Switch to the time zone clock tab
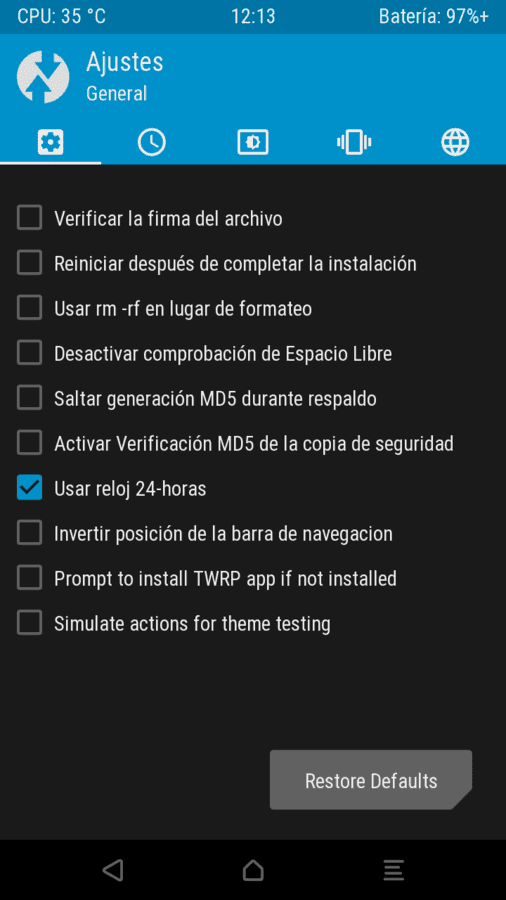The width and height of the screenshot is (506, 900). (x=151, y=142)
